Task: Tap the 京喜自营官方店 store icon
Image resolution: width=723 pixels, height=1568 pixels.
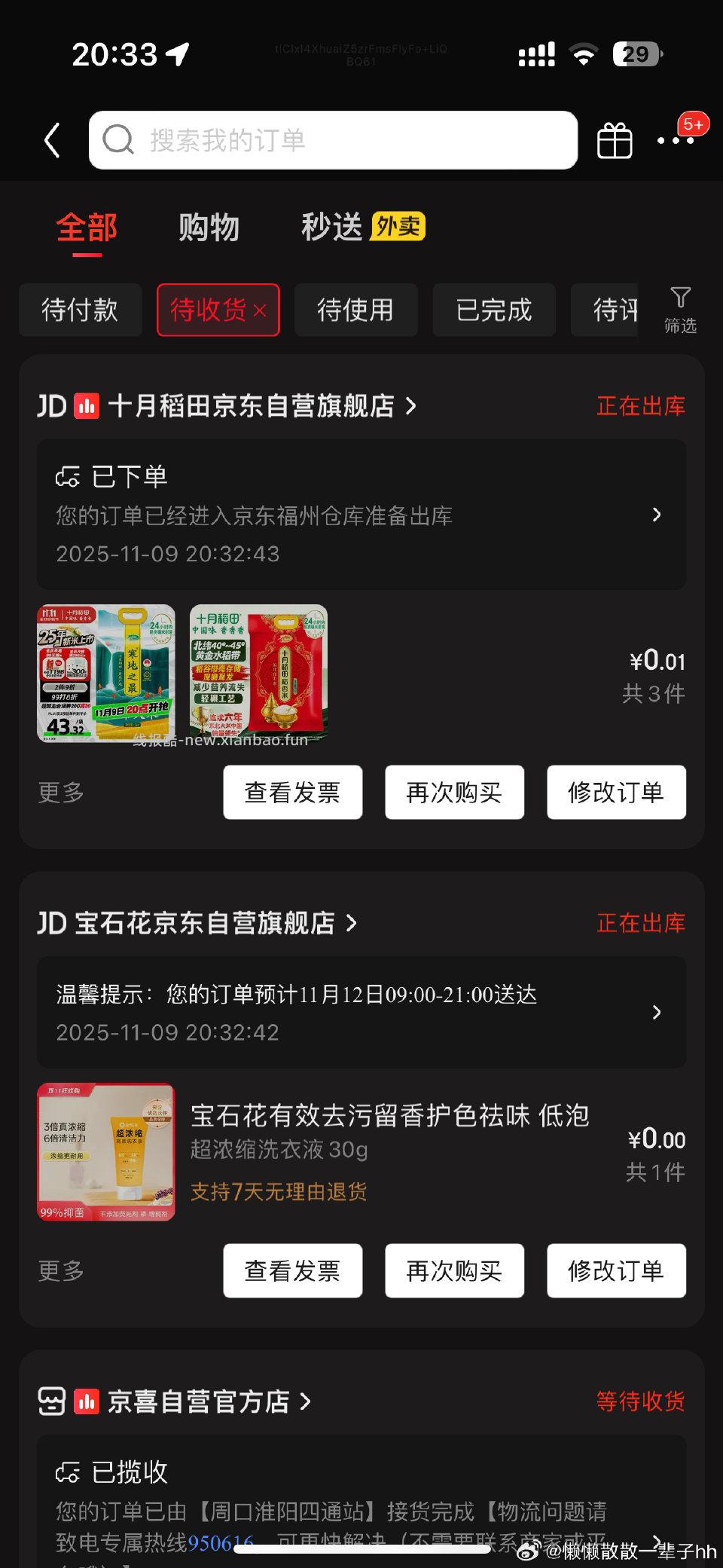Action: 52,1401
